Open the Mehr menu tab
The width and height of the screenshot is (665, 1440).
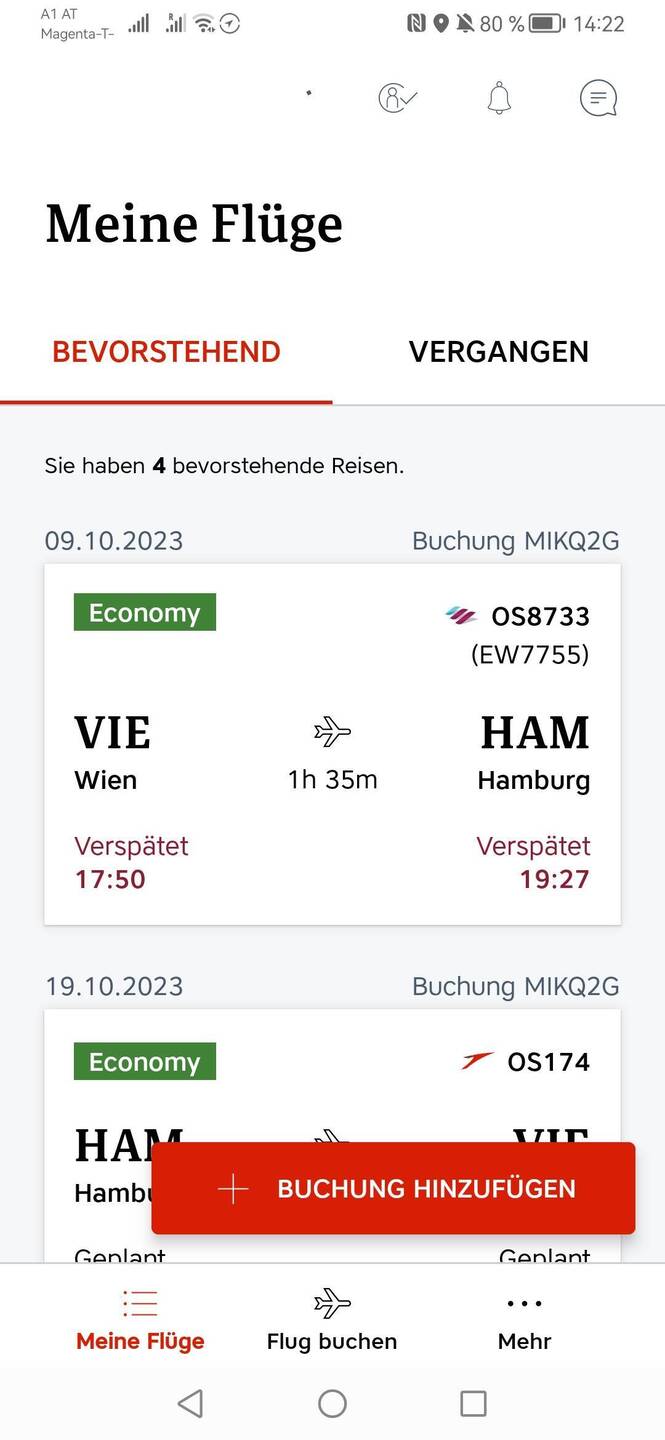tap(525, 1320)
